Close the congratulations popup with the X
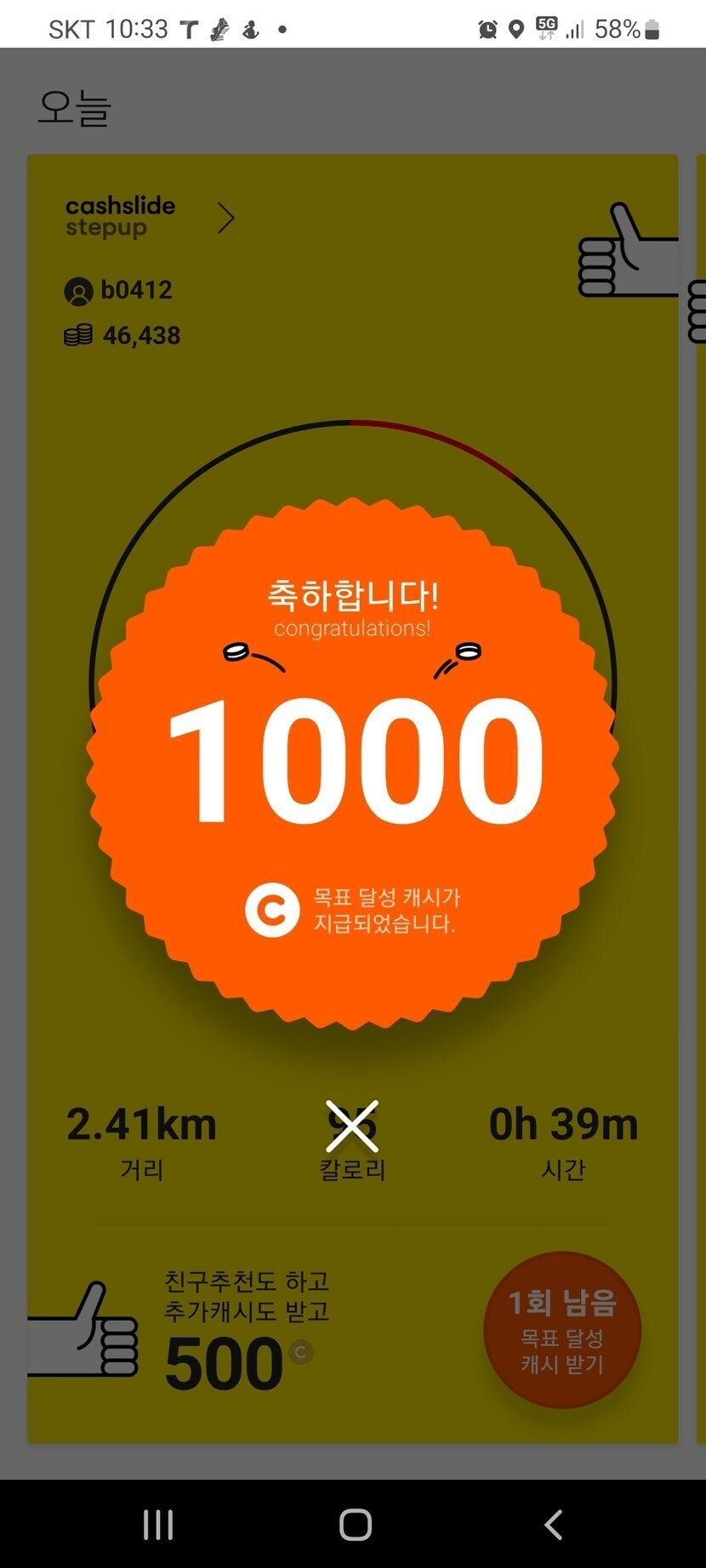Viewport: 706px width, 1568px height. pos(352,1126)
